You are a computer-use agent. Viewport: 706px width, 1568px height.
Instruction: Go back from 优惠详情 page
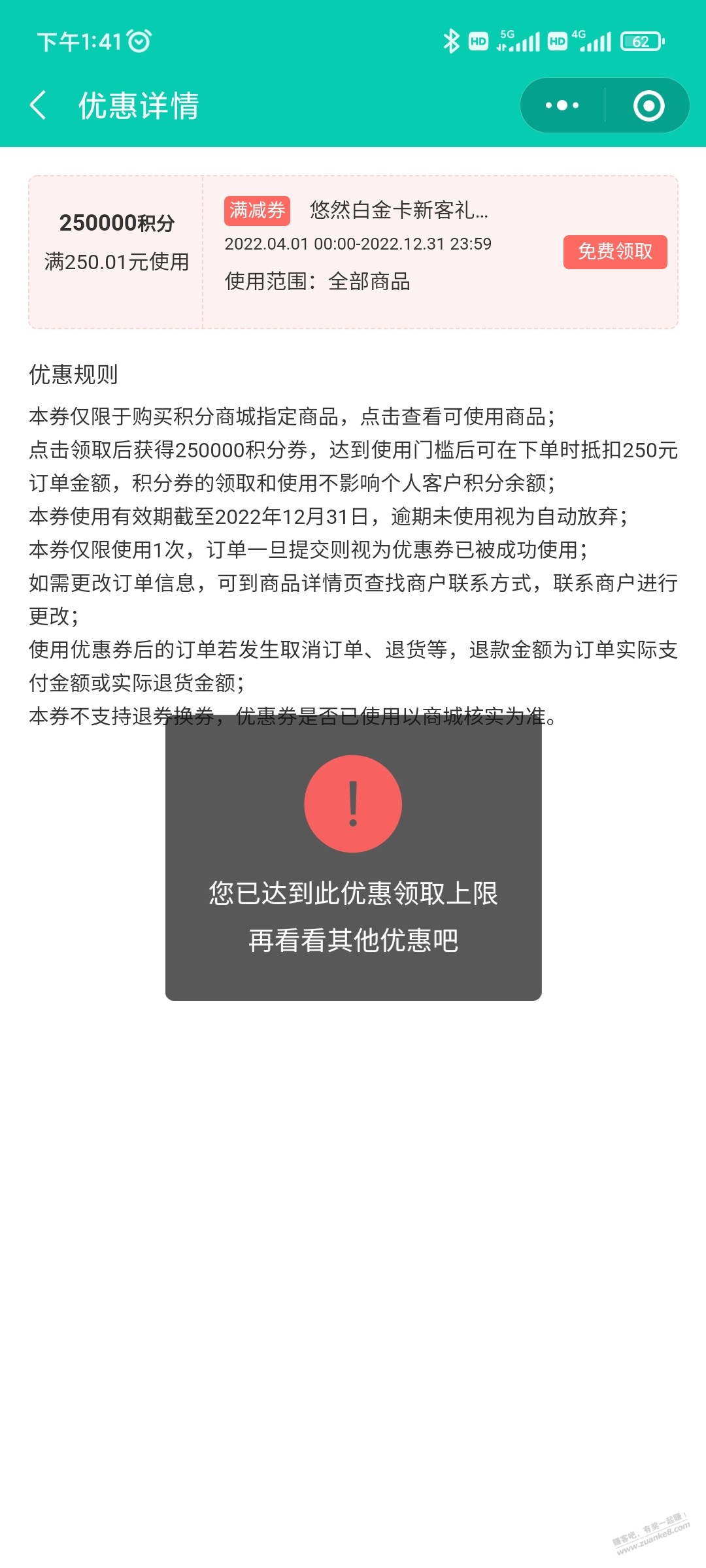point(39,105)
